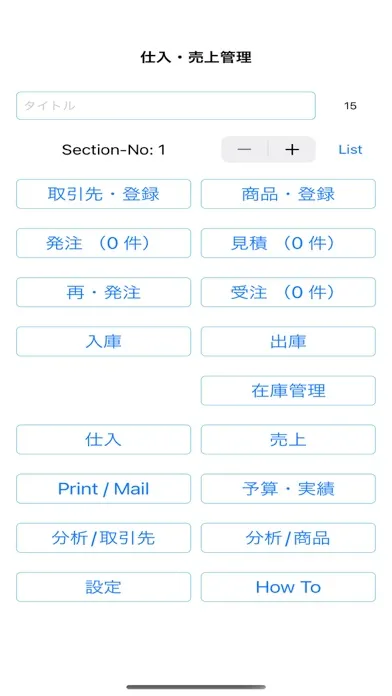Open the 仕入 screen
This screenshot has height=696, width=392.
tap(103, 440)
